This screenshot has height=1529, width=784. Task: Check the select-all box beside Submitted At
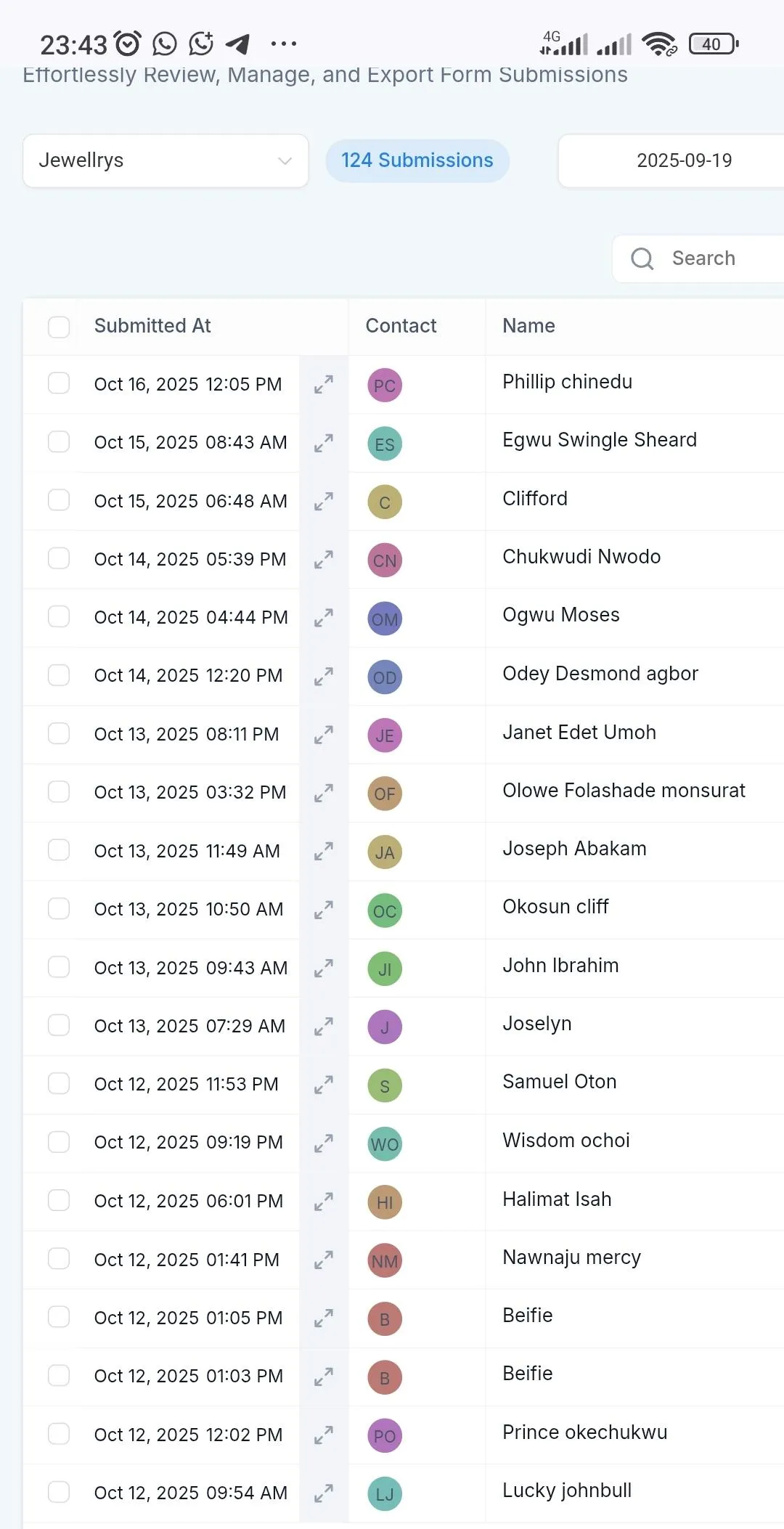tap(59, 327)
